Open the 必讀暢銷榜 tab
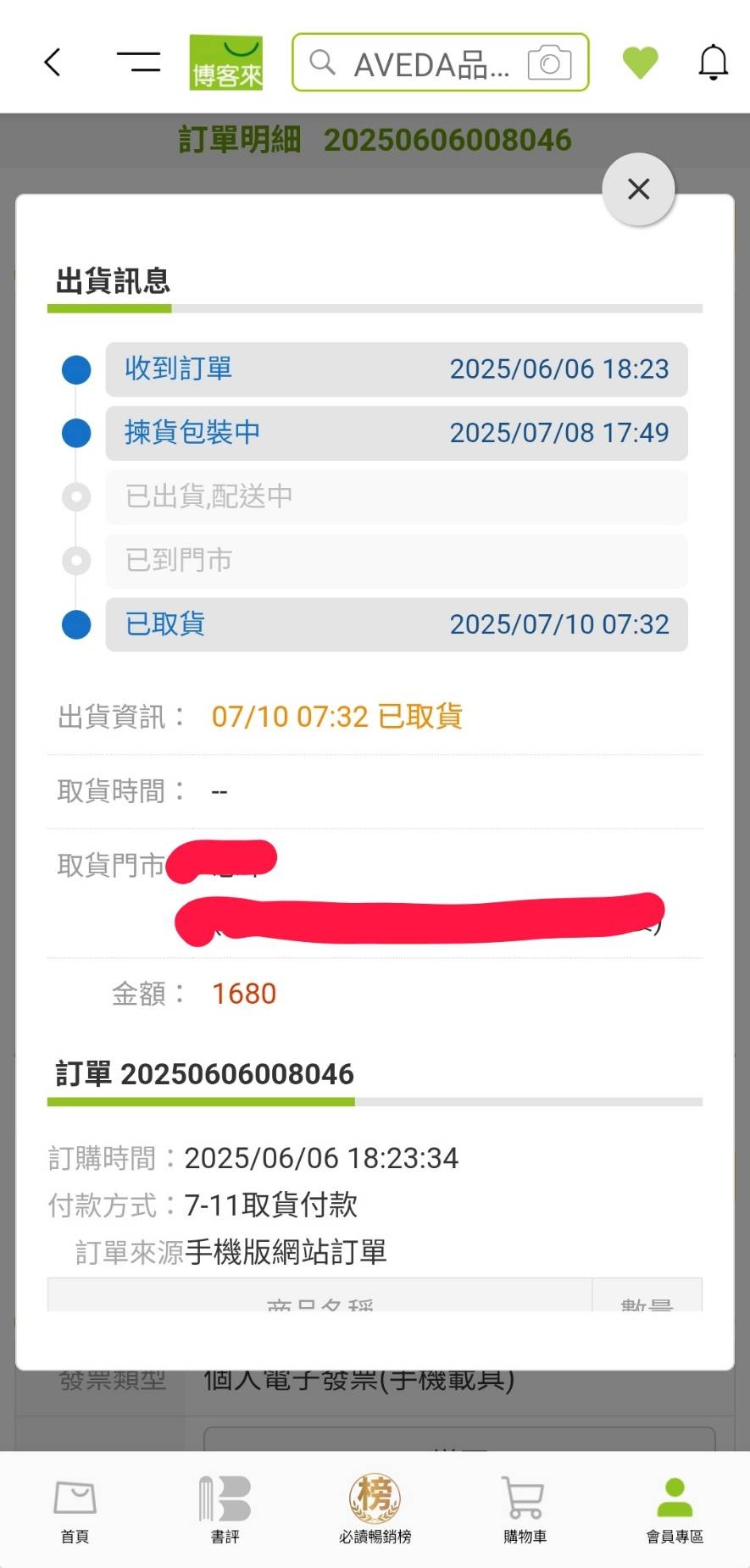Screen dimensions: 750x1568 tap(375, 1510)
